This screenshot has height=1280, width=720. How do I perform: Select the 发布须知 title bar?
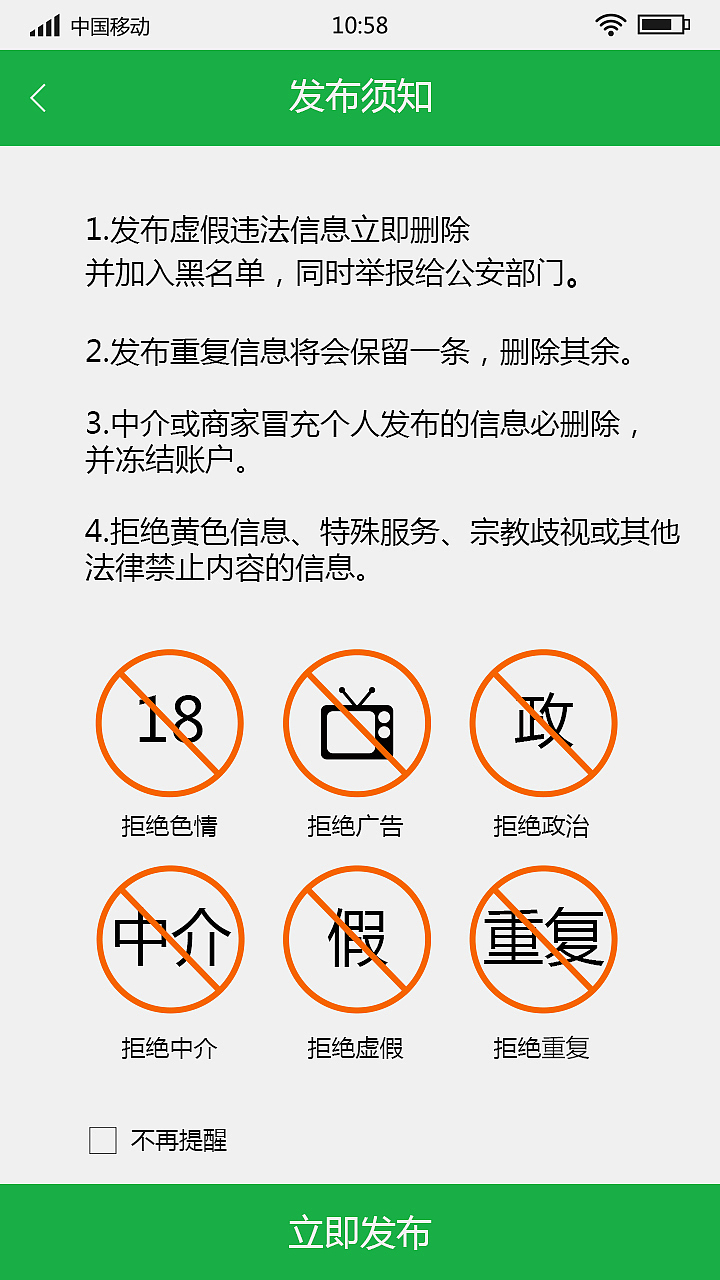click(360, 97)
